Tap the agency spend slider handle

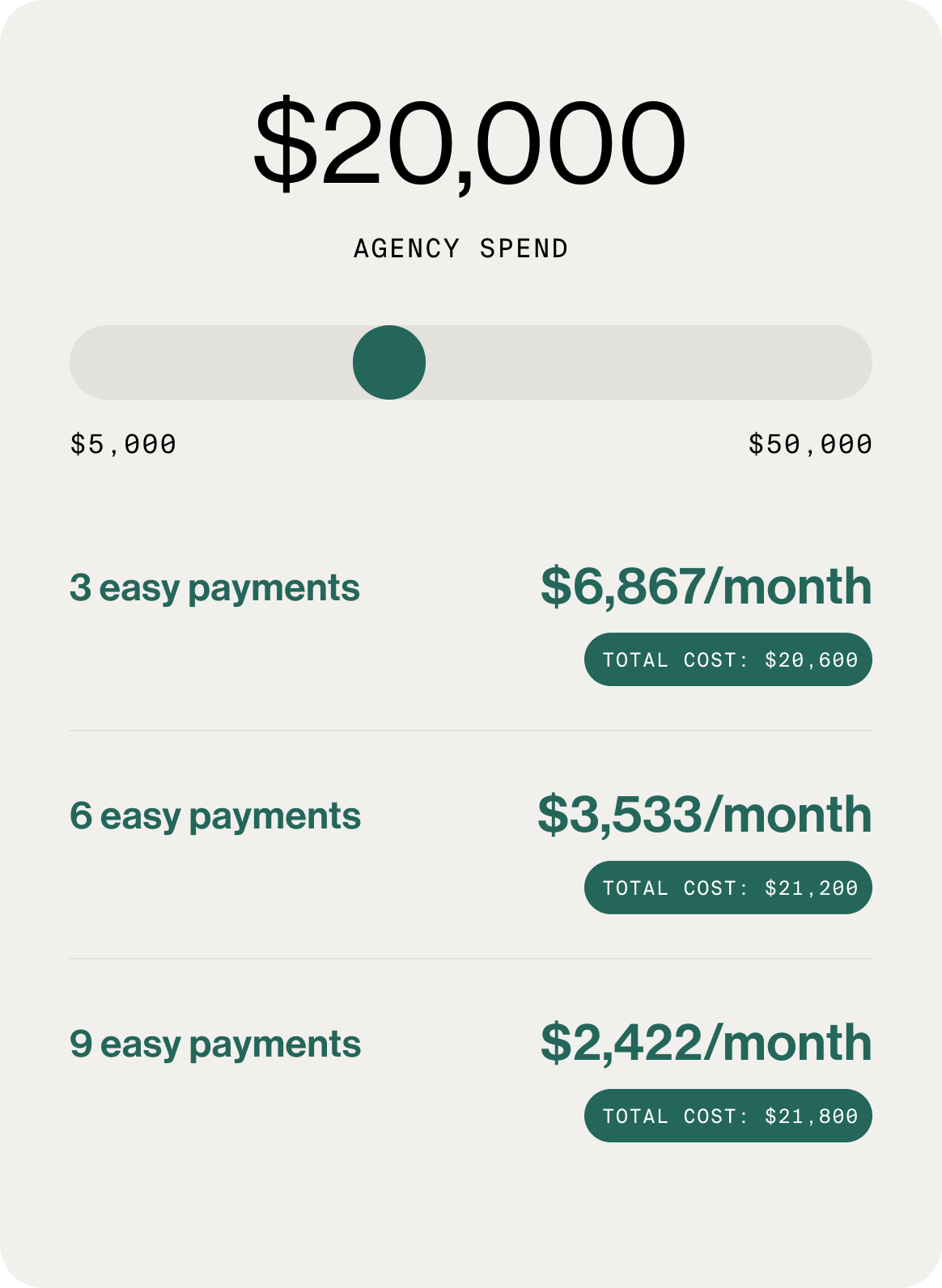389,362
